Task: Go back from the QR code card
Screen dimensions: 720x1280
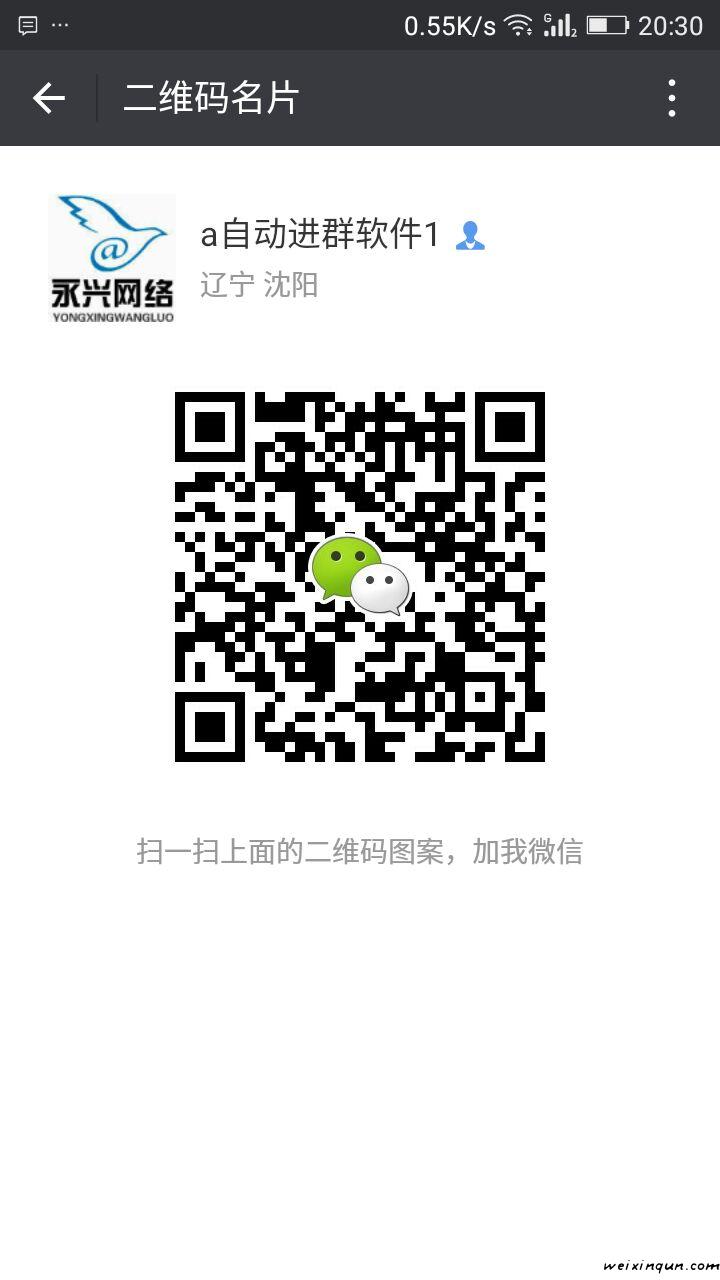Action: (x=48, y=98)
